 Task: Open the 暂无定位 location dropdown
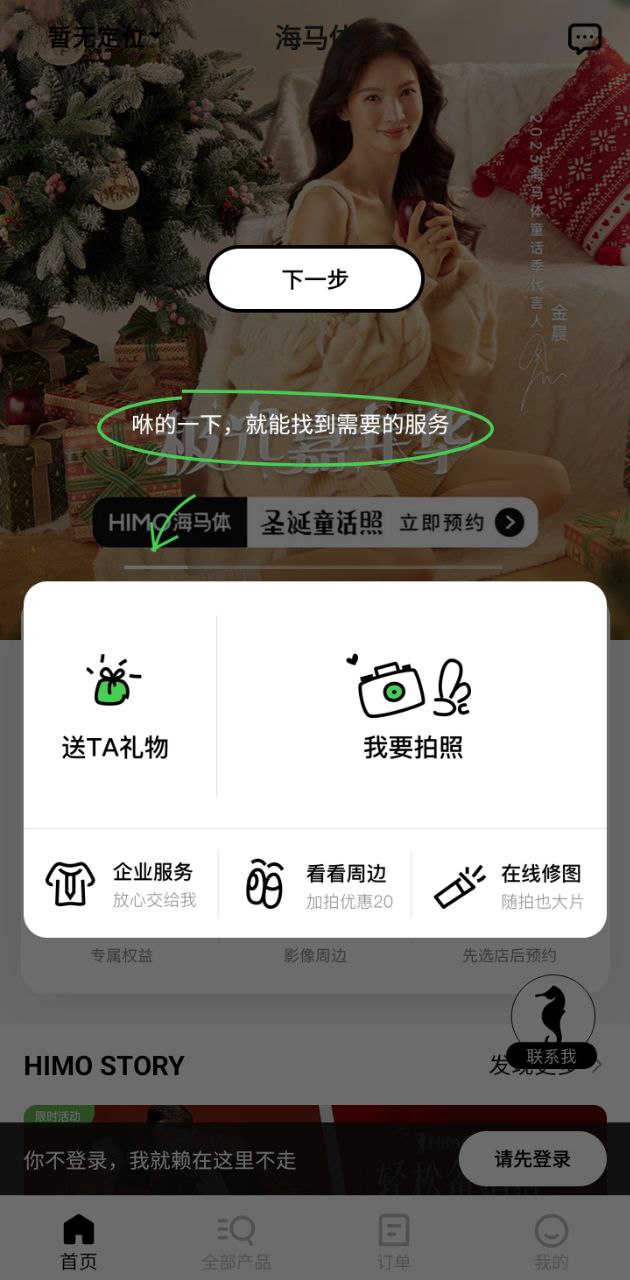pyautogui.click(x=105, y=39)
